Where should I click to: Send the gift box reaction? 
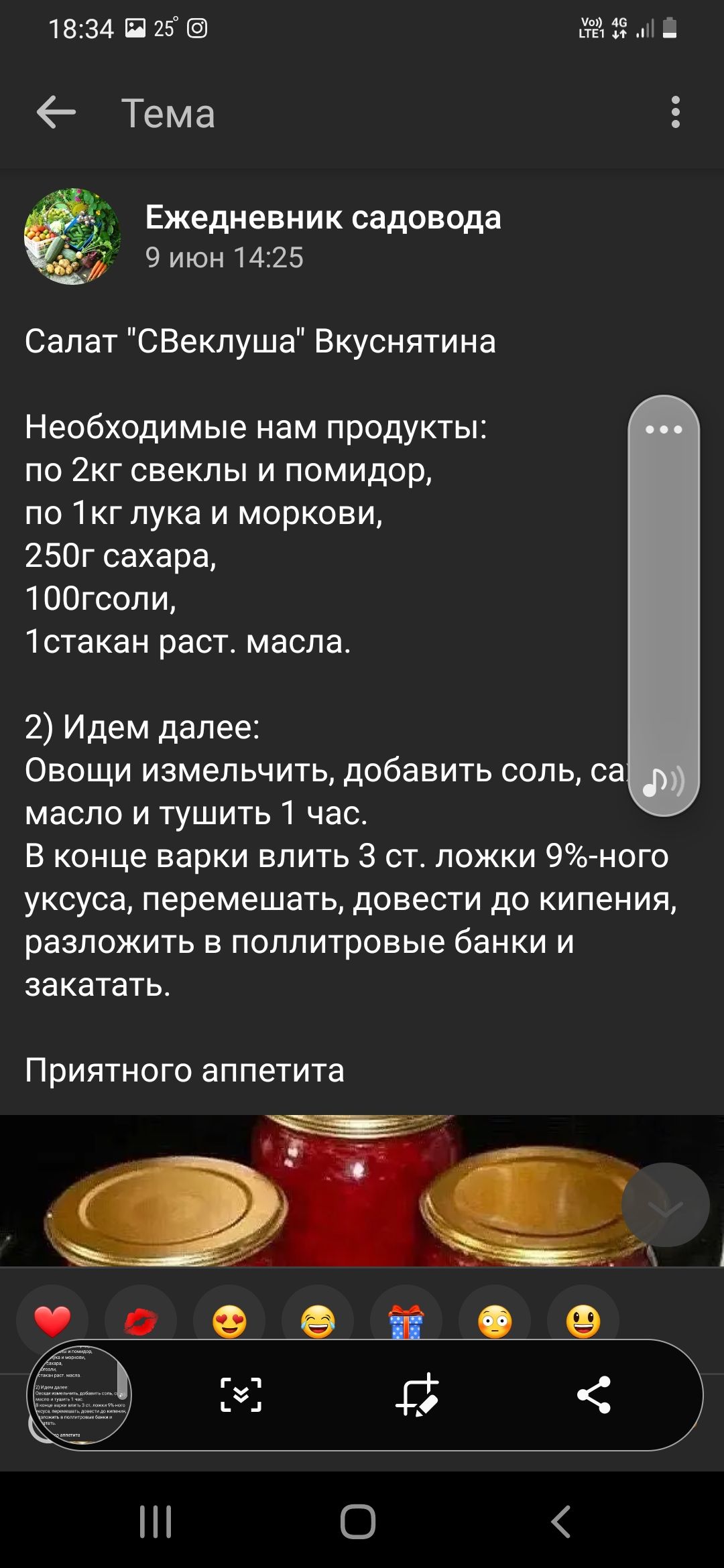[406, 1321]
